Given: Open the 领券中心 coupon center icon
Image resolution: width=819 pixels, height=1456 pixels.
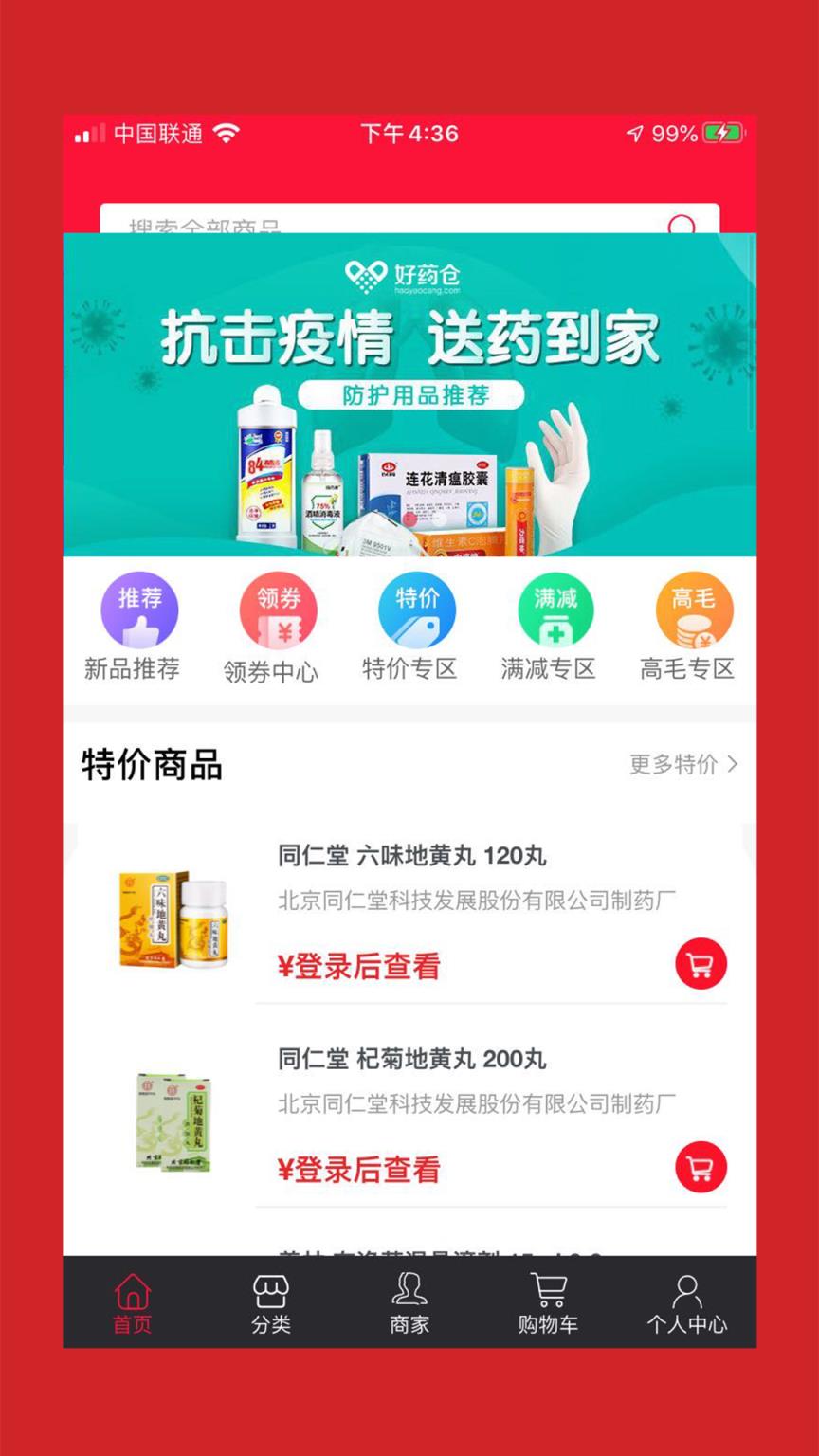Looking at the screenshot, I should (277, 611).
